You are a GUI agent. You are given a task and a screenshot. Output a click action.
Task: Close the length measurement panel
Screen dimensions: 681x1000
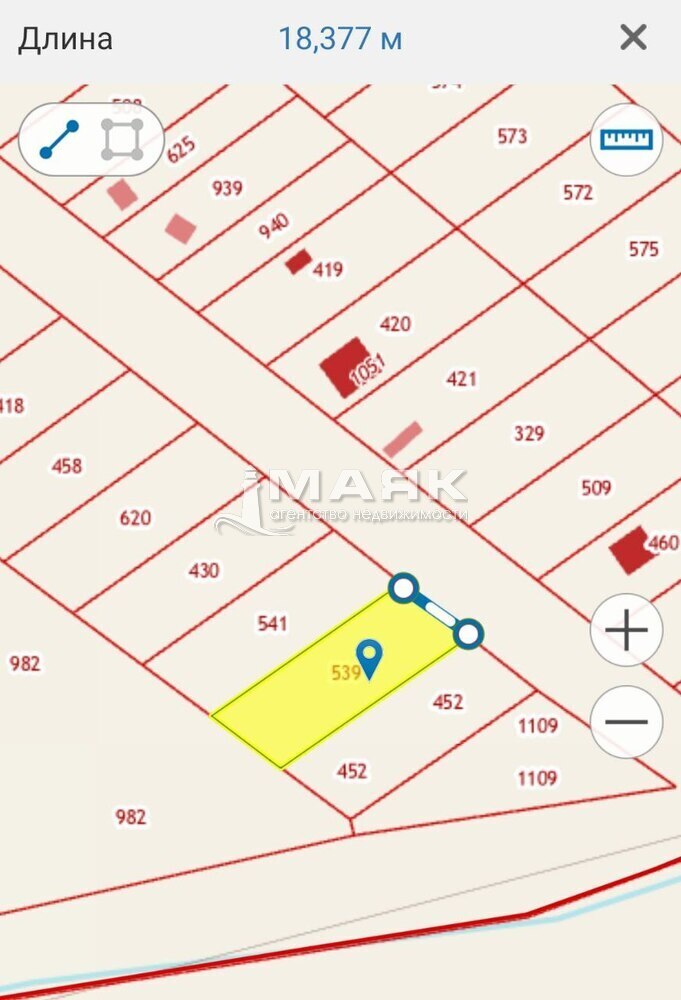633,39
